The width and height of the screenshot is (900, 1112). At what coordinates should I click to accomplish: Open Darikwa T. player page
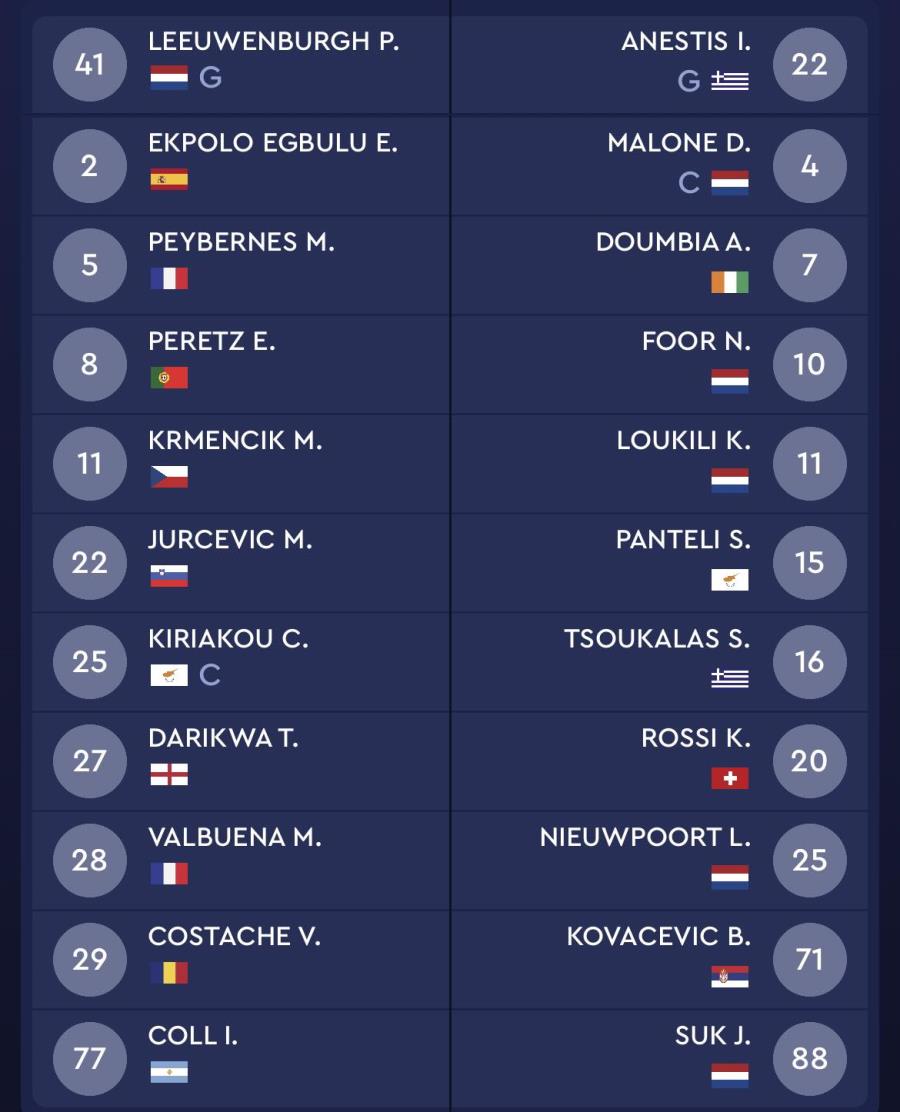[223, 738]
